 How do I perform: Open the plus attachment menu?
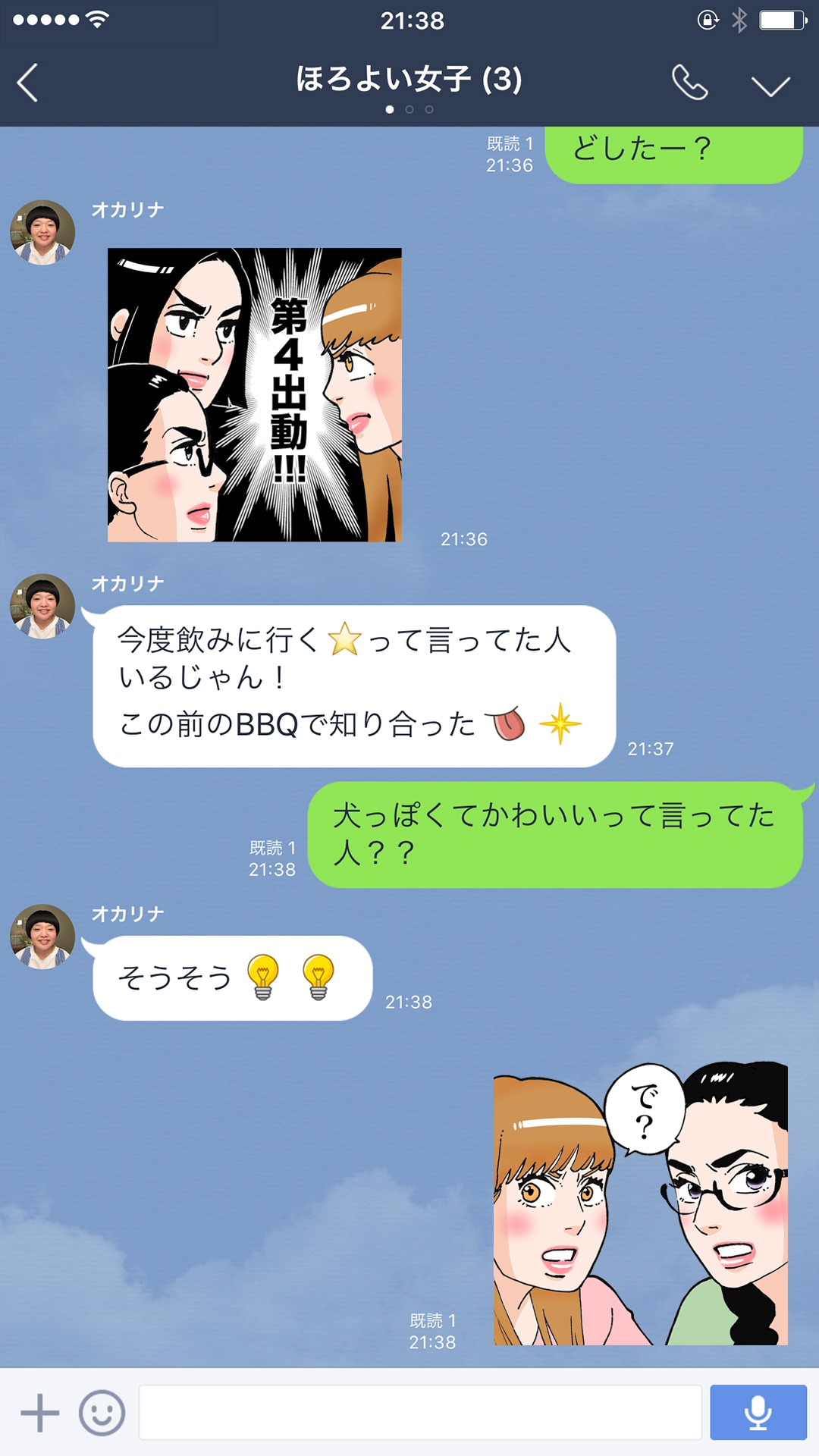39,1413
